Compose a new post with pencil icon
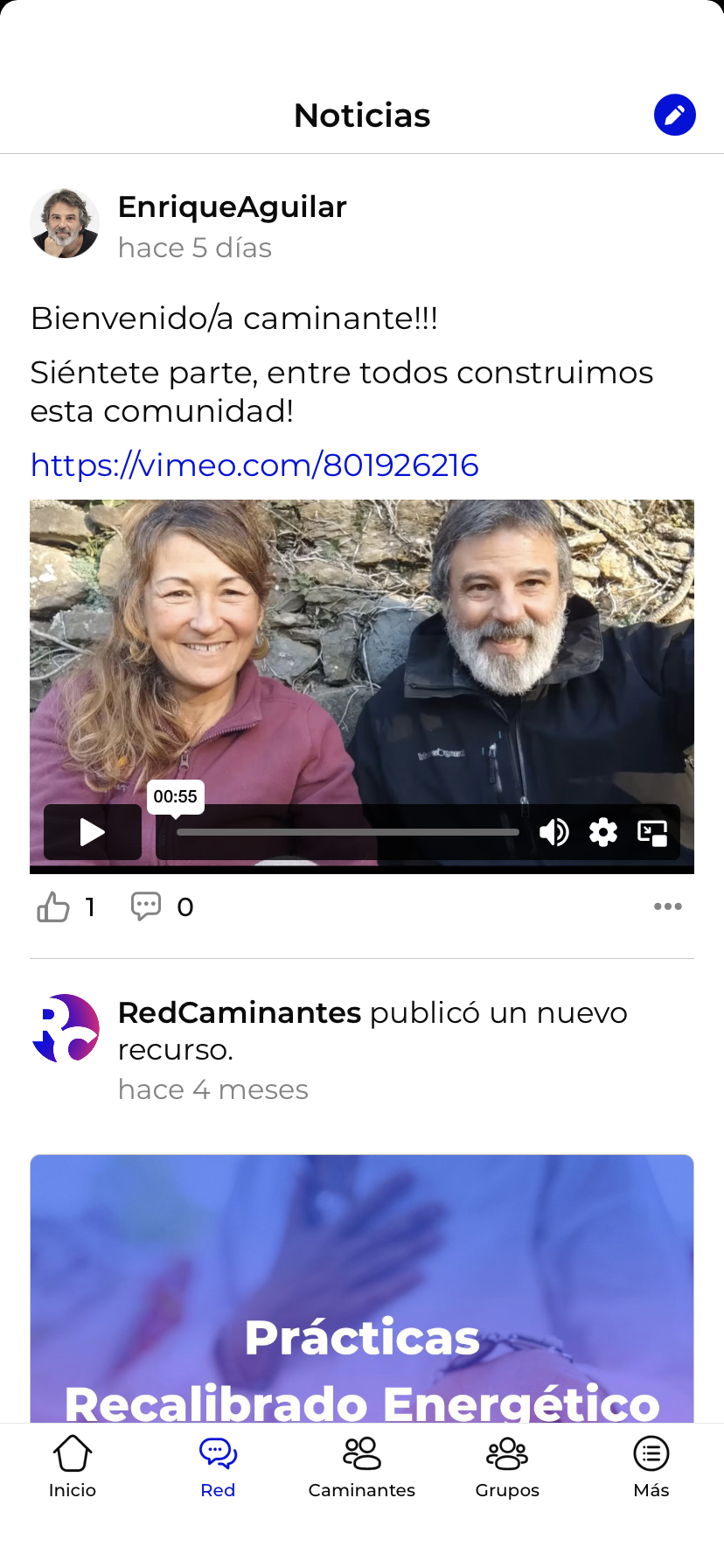 pos(674,115)
